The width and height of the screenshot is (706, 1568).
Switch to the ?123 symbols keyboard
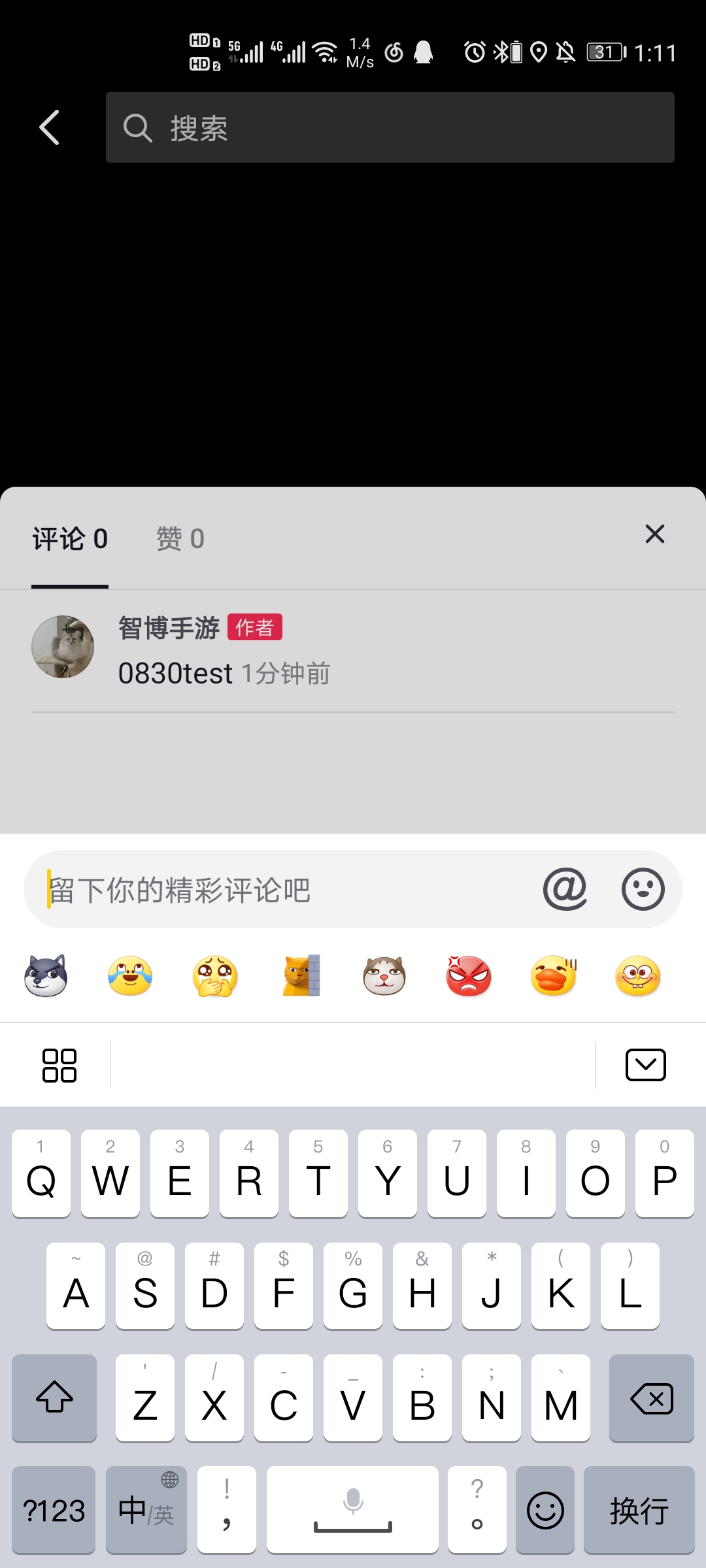click(54, 1510)
